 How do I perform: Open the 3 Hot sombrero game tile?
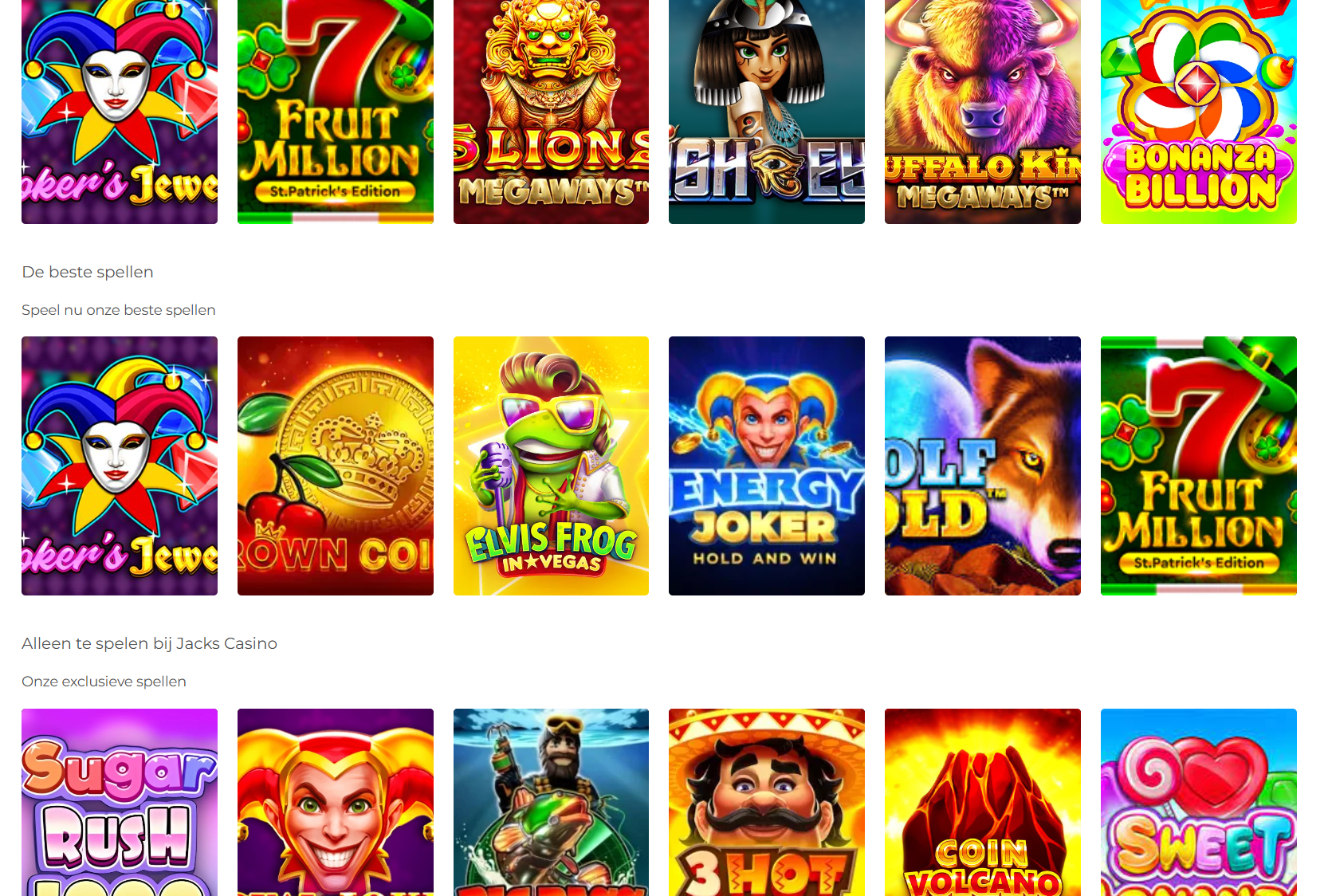tap(766, 802)
